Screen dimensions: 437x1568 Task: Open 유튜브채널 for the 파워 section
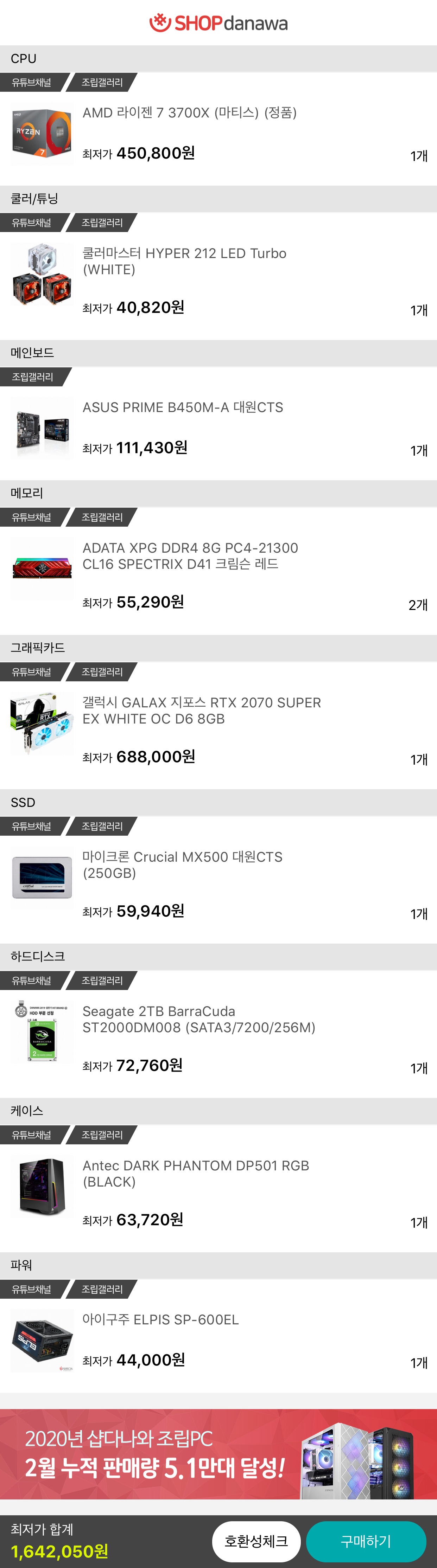[x=32, y=1289]
